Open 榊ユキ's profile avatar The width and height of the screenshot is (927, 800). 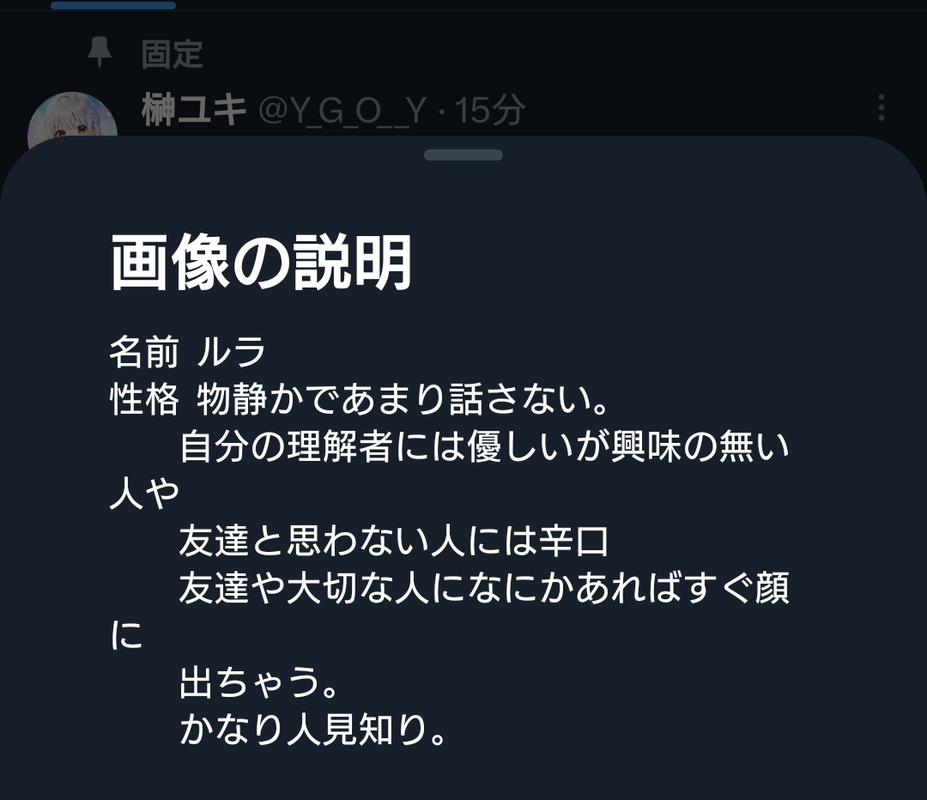point(72,122)
